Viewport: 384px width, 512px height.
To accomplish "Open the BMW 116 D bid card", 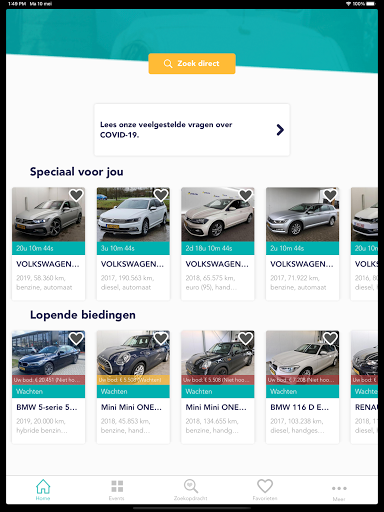I will click(x=302, y=387).
